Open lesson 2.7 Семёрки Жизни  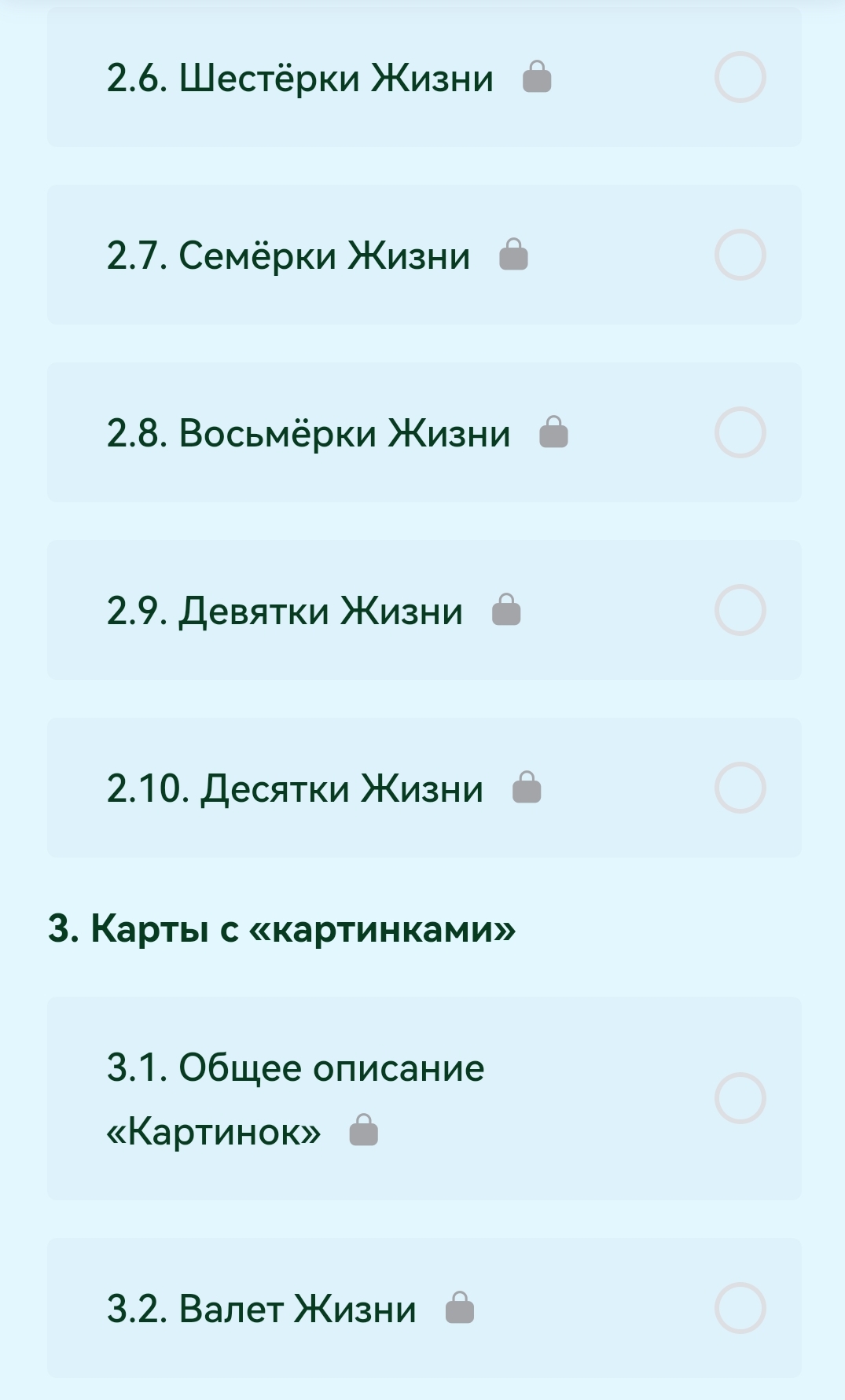(x=288, y=255)
